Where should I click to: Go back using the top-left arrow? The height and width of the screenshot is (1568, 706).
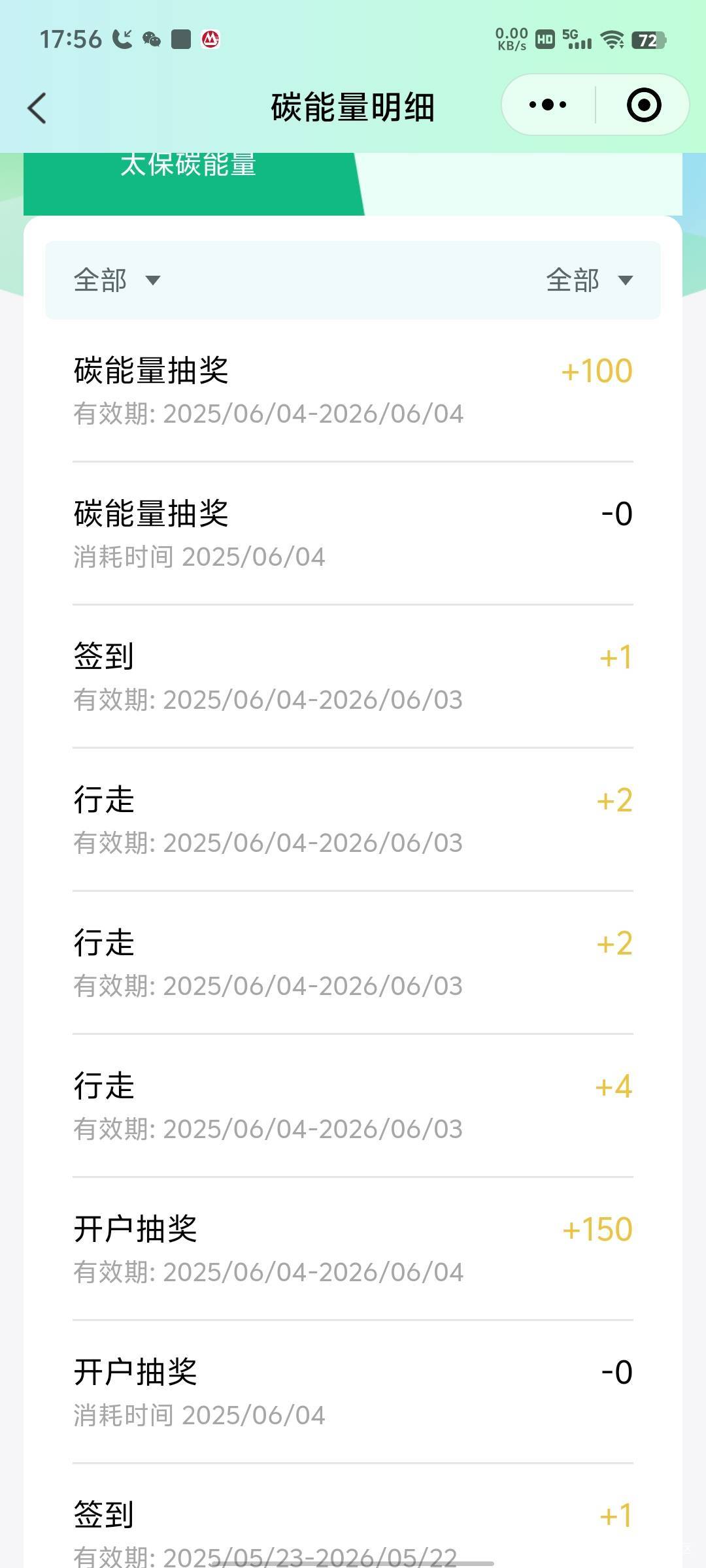(x=37, y=108)
